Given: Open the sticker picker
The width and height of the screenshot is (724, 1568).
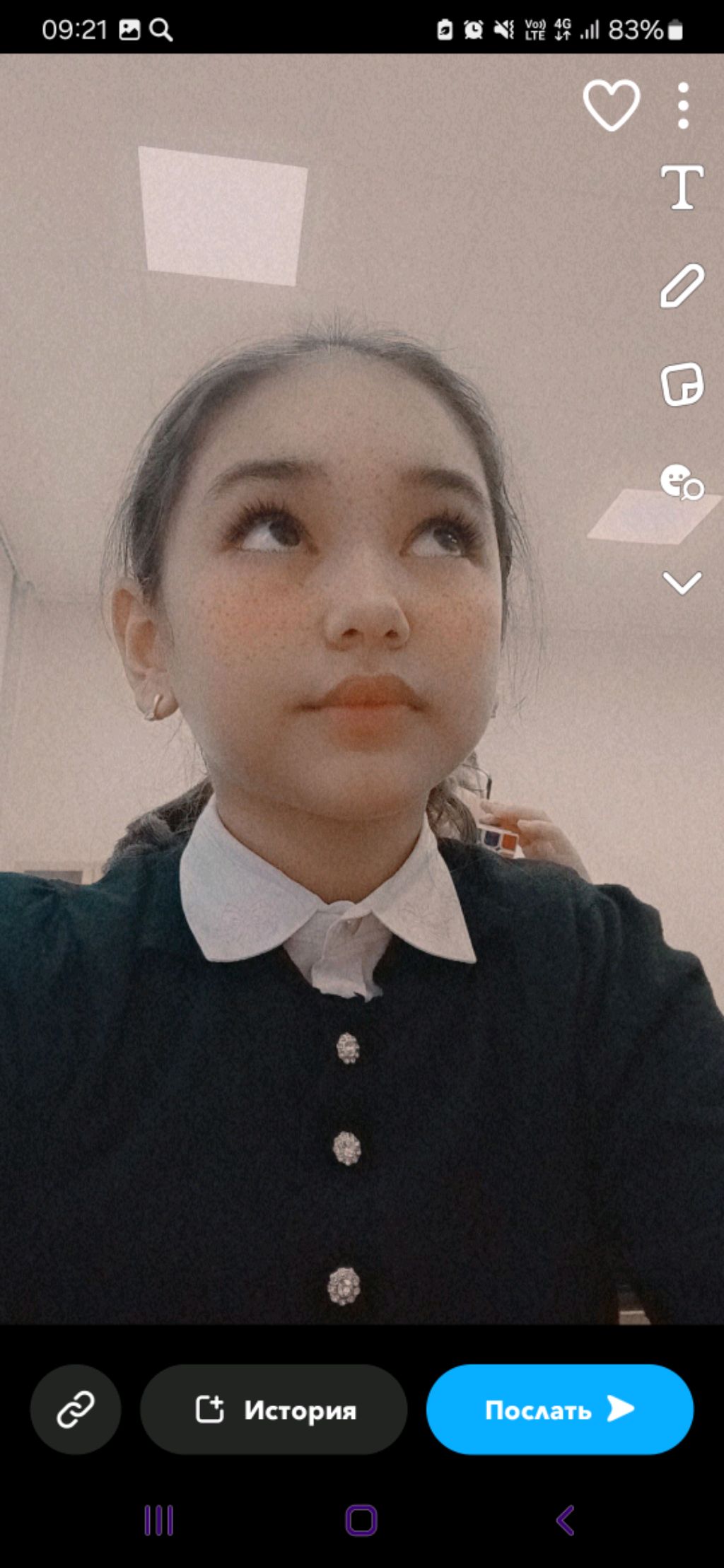Looking at the screenshot, I should pos(682,385).
